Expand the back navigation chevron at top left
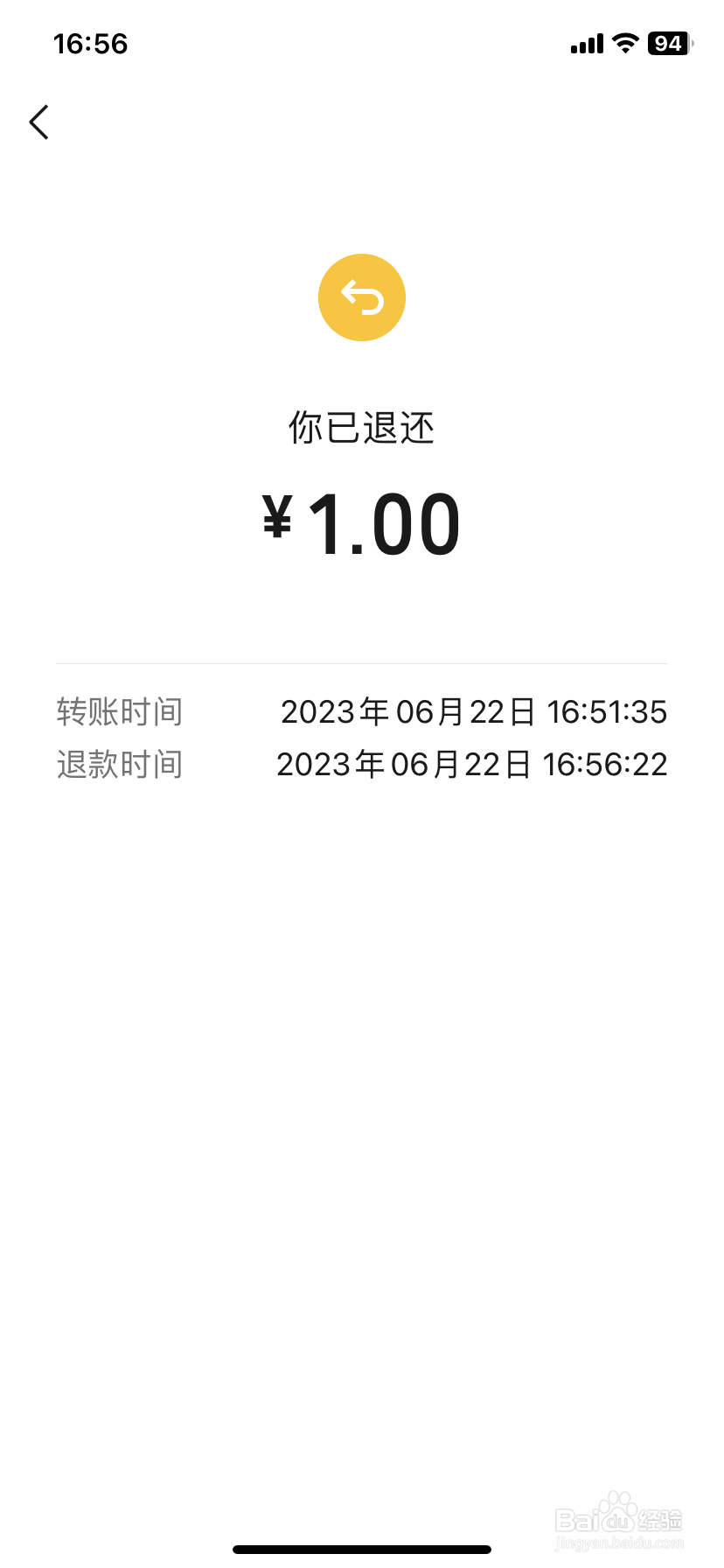 [38, 122]
